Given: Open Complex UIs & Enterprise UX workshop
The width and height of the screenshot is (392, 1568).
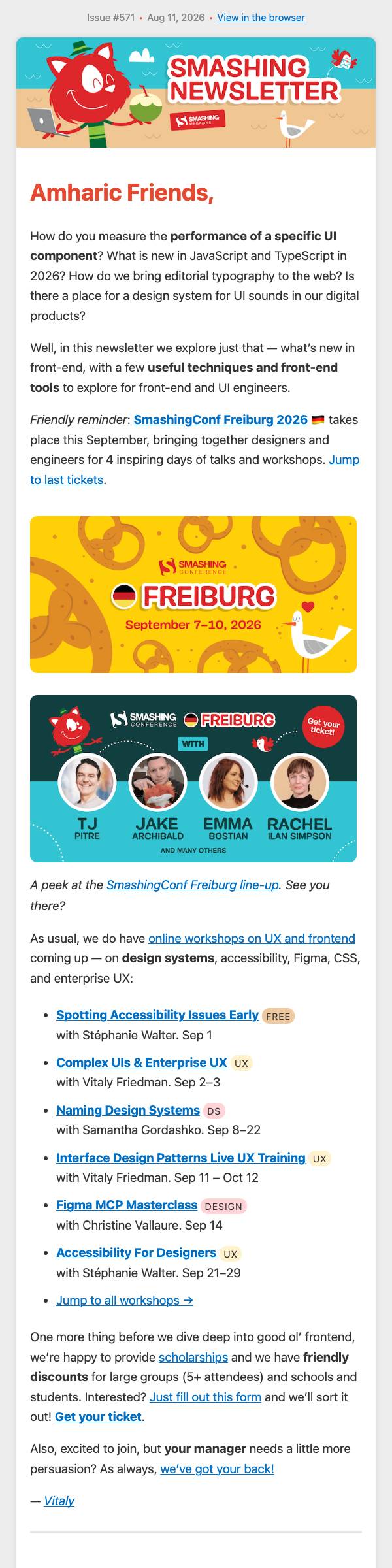Looking at the screenshot, I should [x=142, y=1062].
